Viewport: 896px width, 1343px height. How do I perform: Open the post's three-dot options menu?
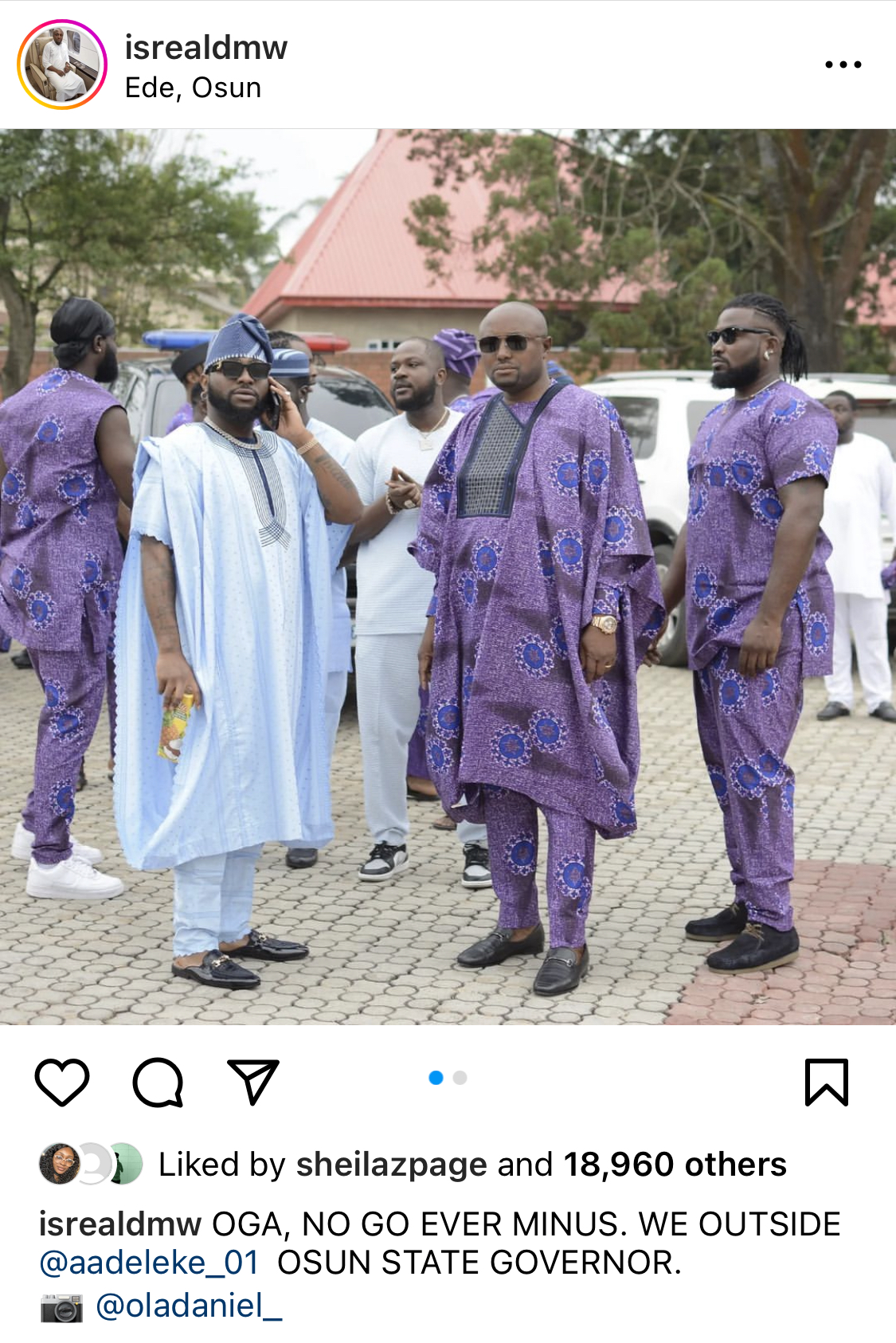coord(843,65)
